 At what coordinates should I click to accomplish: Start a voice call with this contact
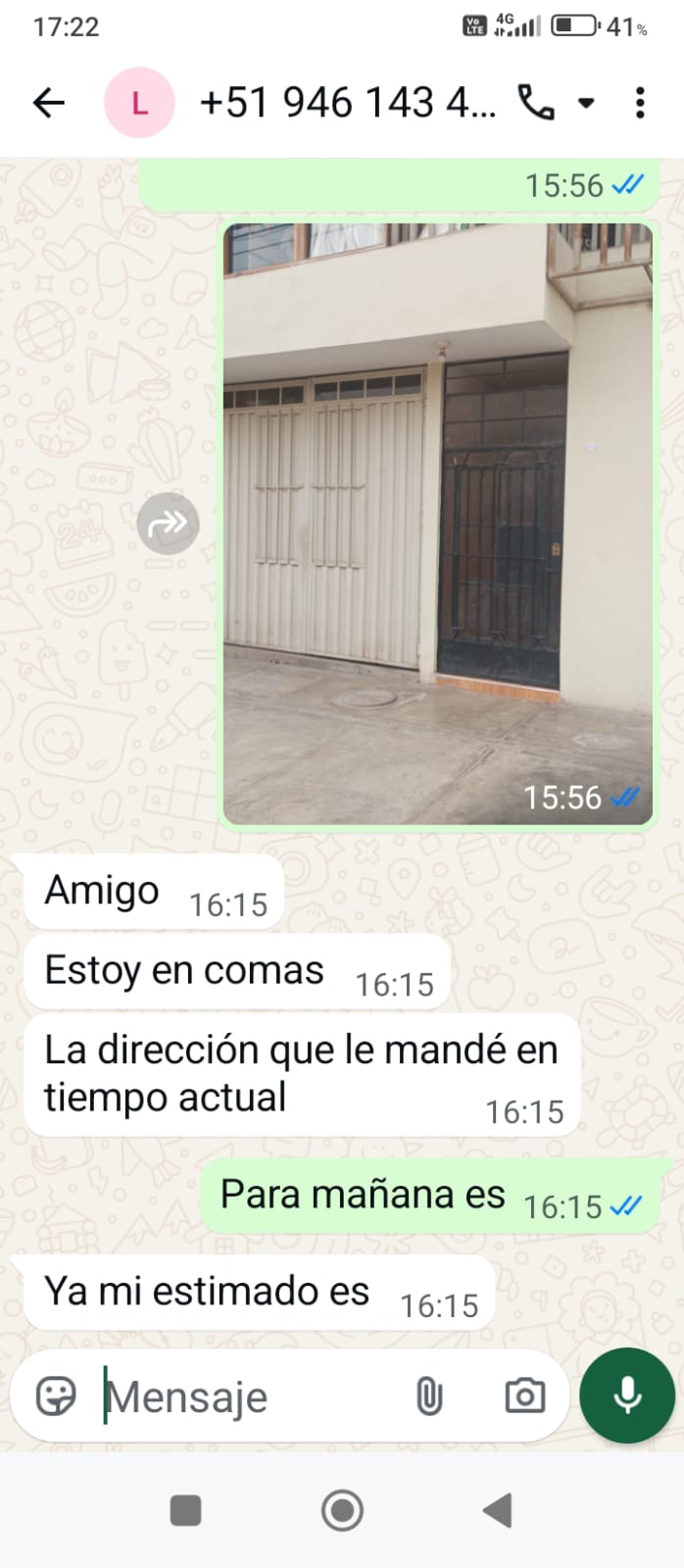coord(535,102)
